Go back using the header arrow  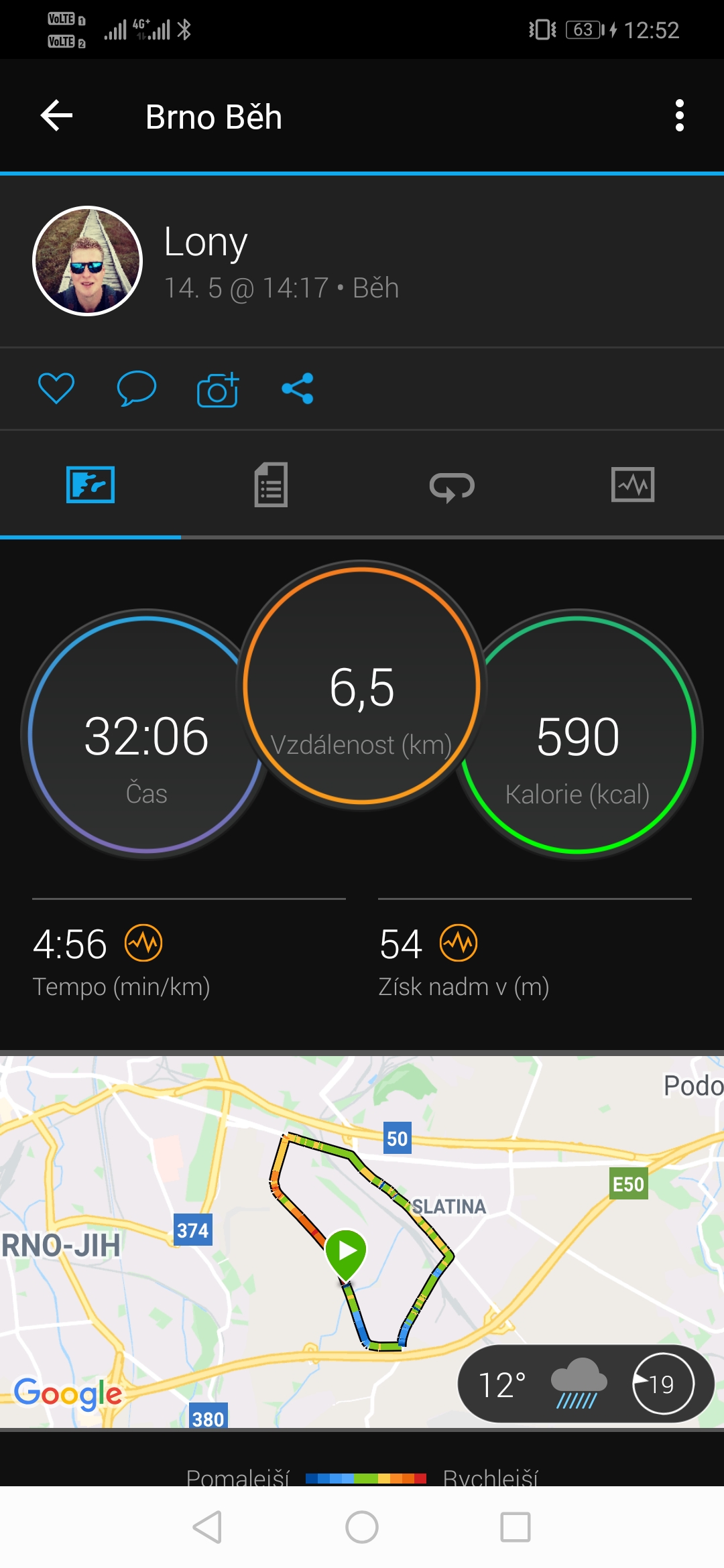coord(56,116)
